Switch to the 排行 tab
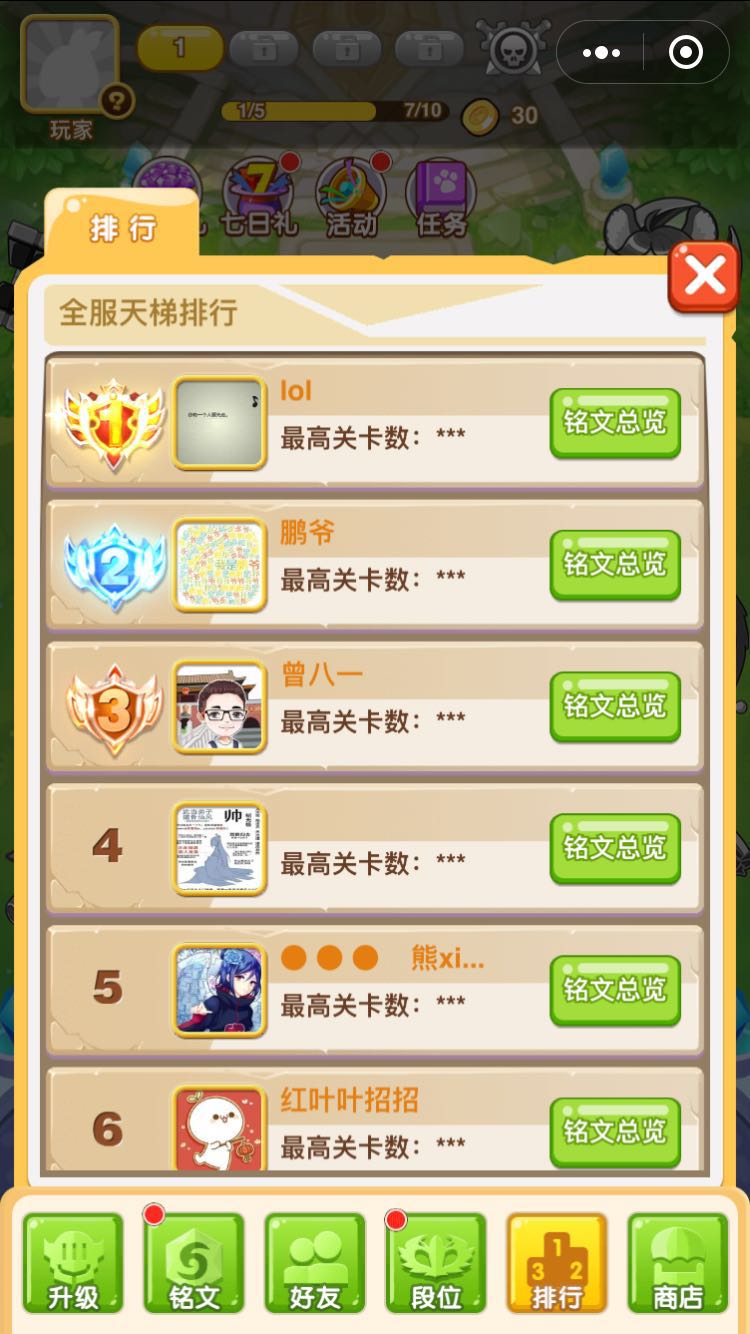750x1334 pixels. [120, 228]
